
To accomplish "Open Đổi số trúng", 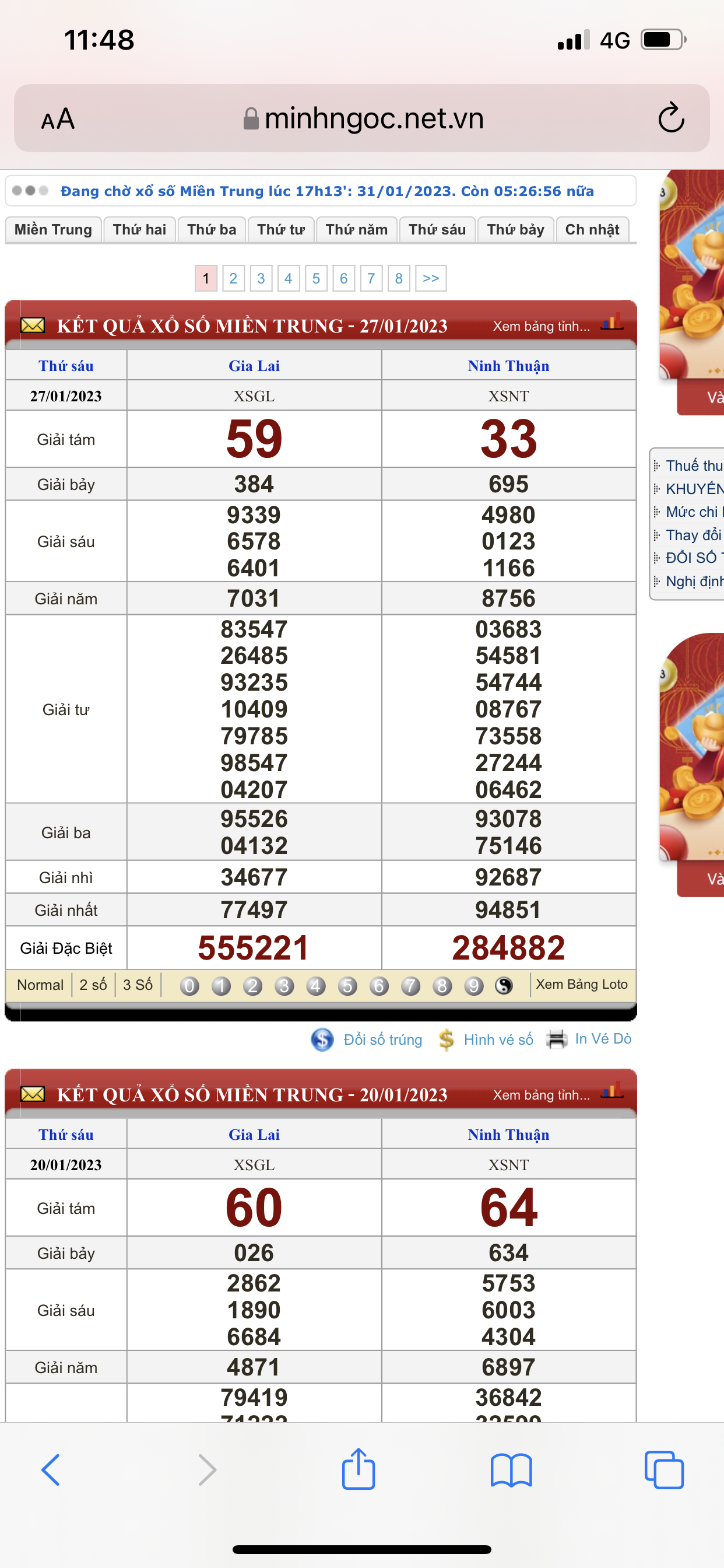I will click(382, 1039).
